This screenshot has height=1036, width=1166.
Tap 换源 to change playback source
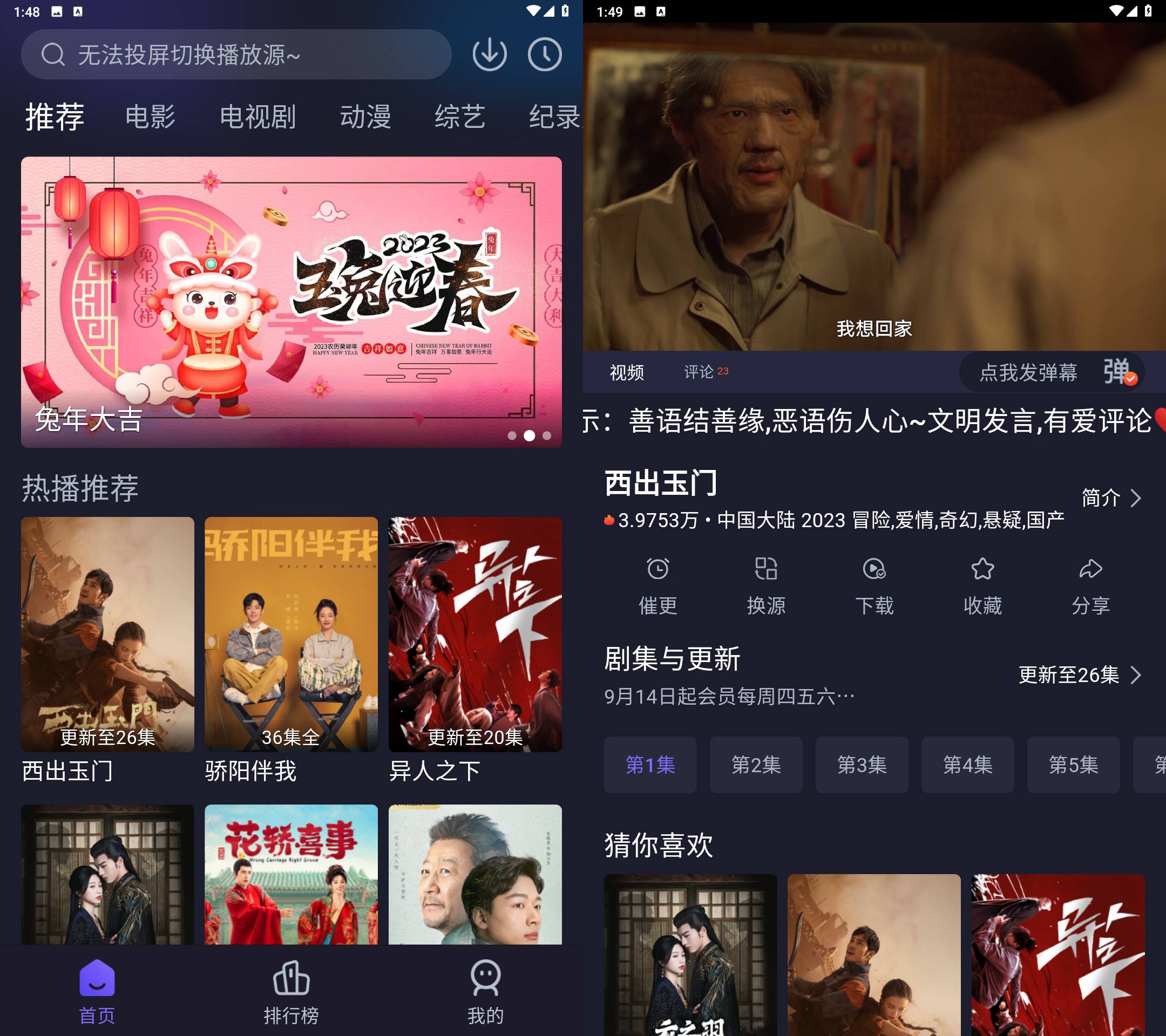[765, 585]
